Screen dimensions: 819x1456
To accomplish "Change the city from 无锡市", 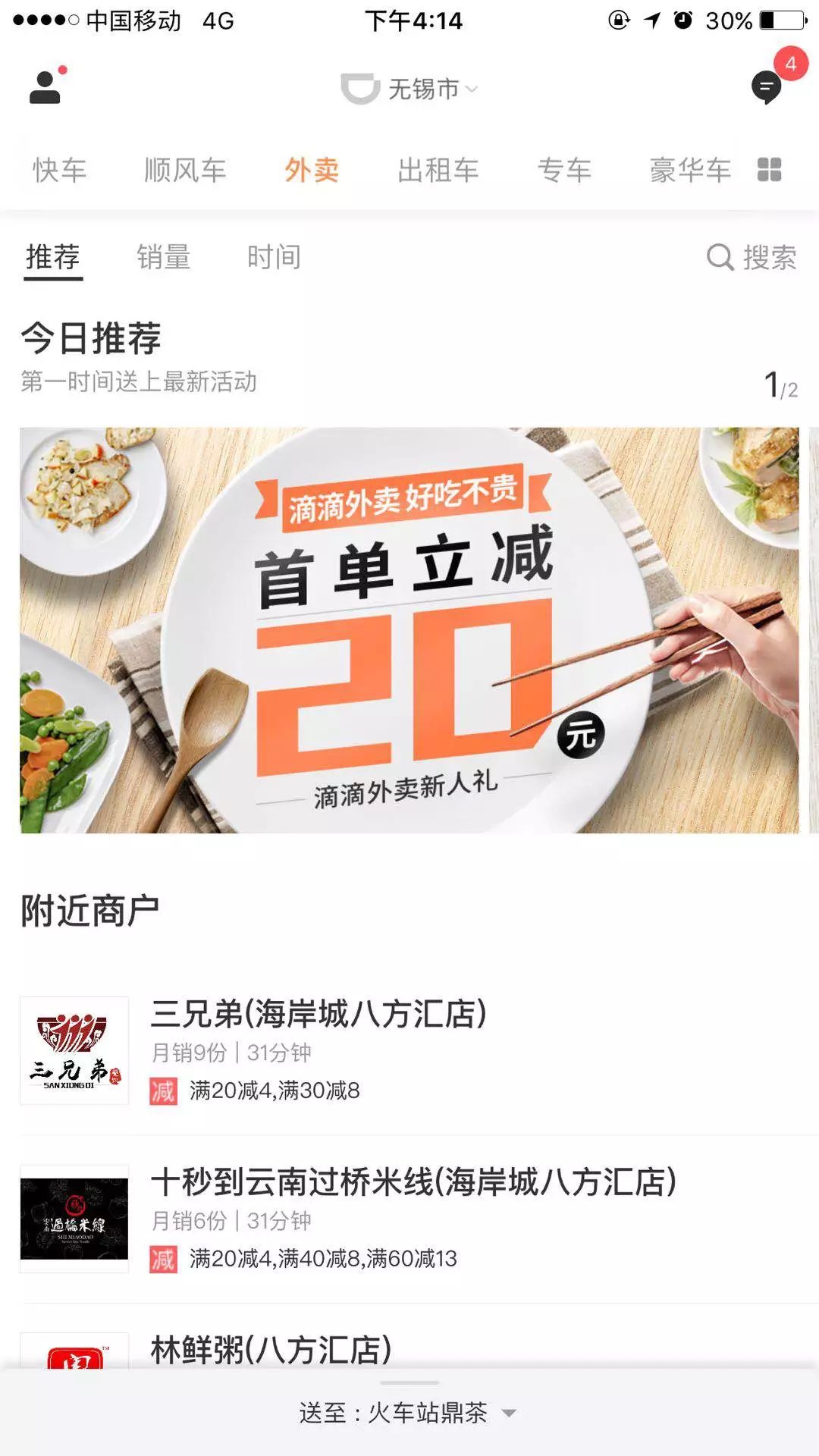I will tap(423, 89).
